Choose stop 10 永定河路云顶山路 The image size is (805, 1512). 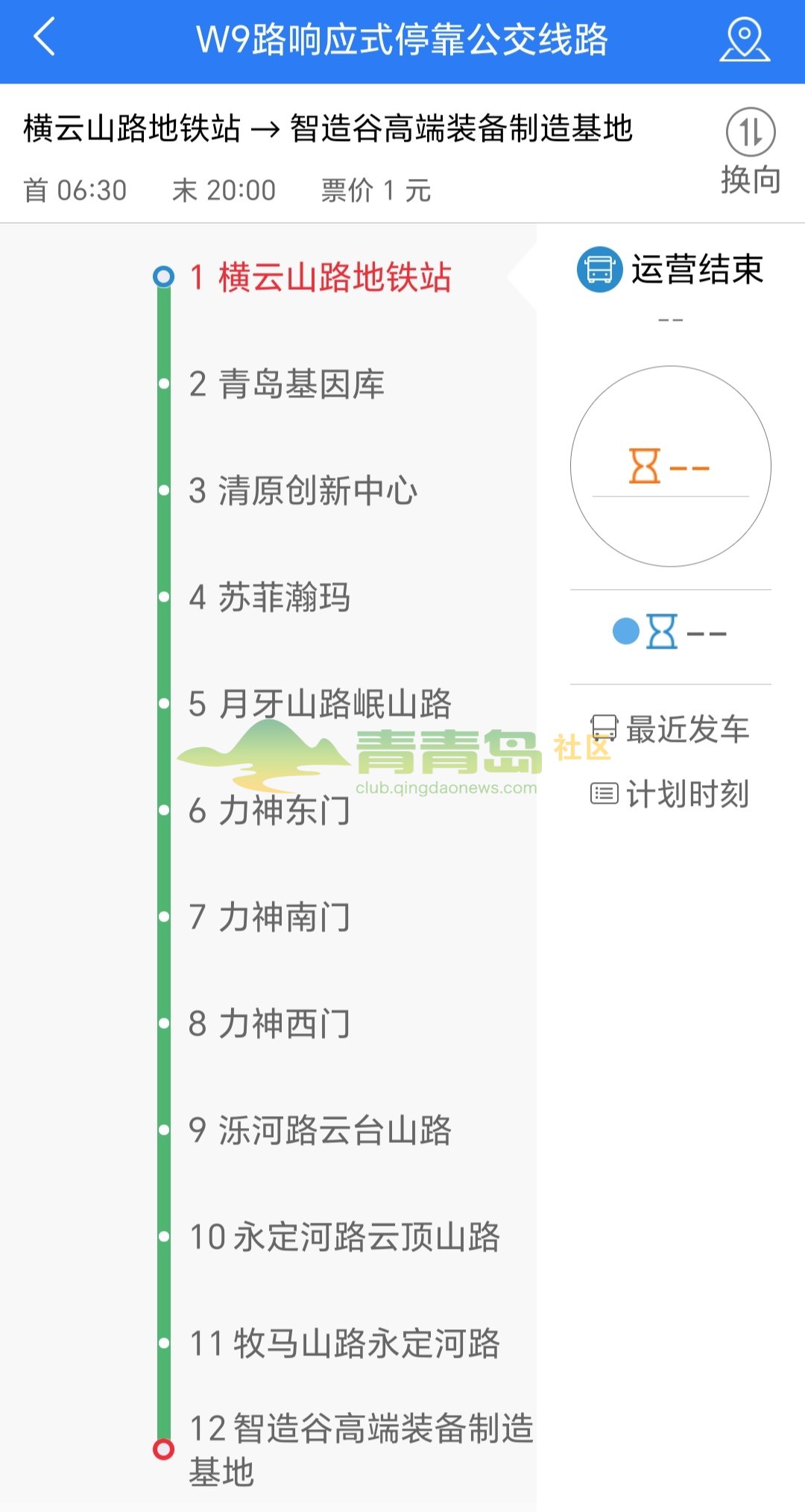pyautogui.click(x=344, y=1238)
